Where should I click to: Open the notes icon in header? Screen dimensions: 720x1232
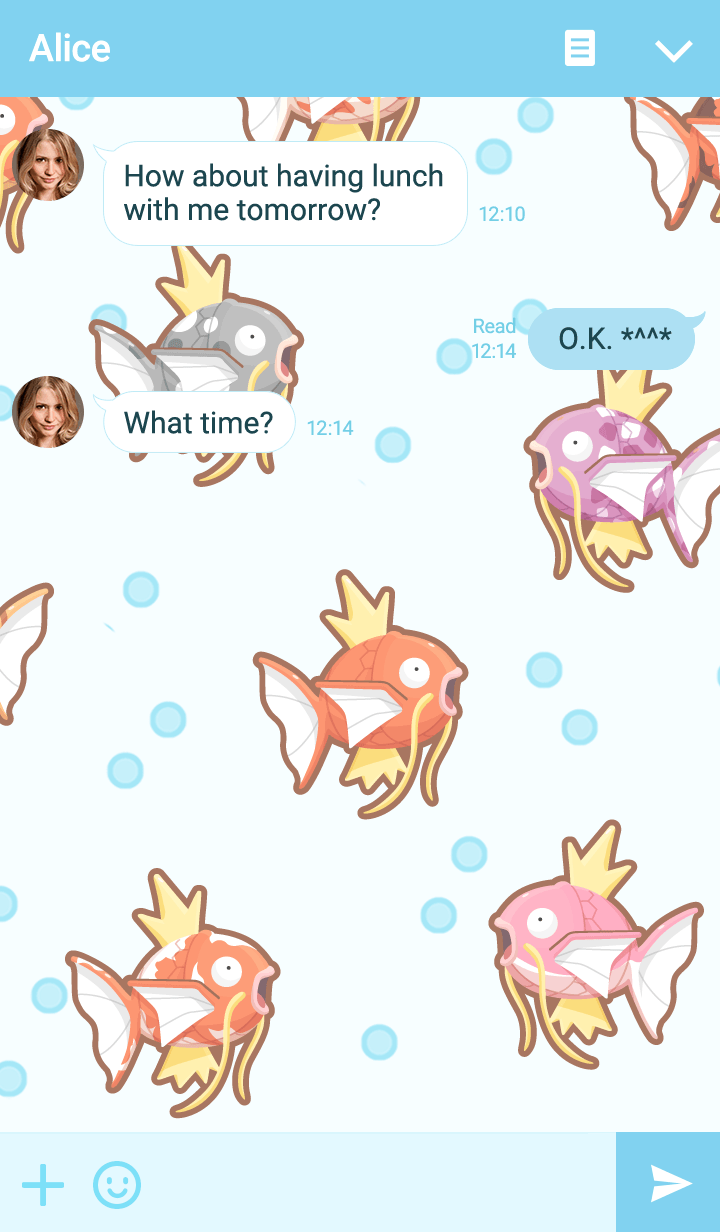pyautogui.click(x=580, y=48)
